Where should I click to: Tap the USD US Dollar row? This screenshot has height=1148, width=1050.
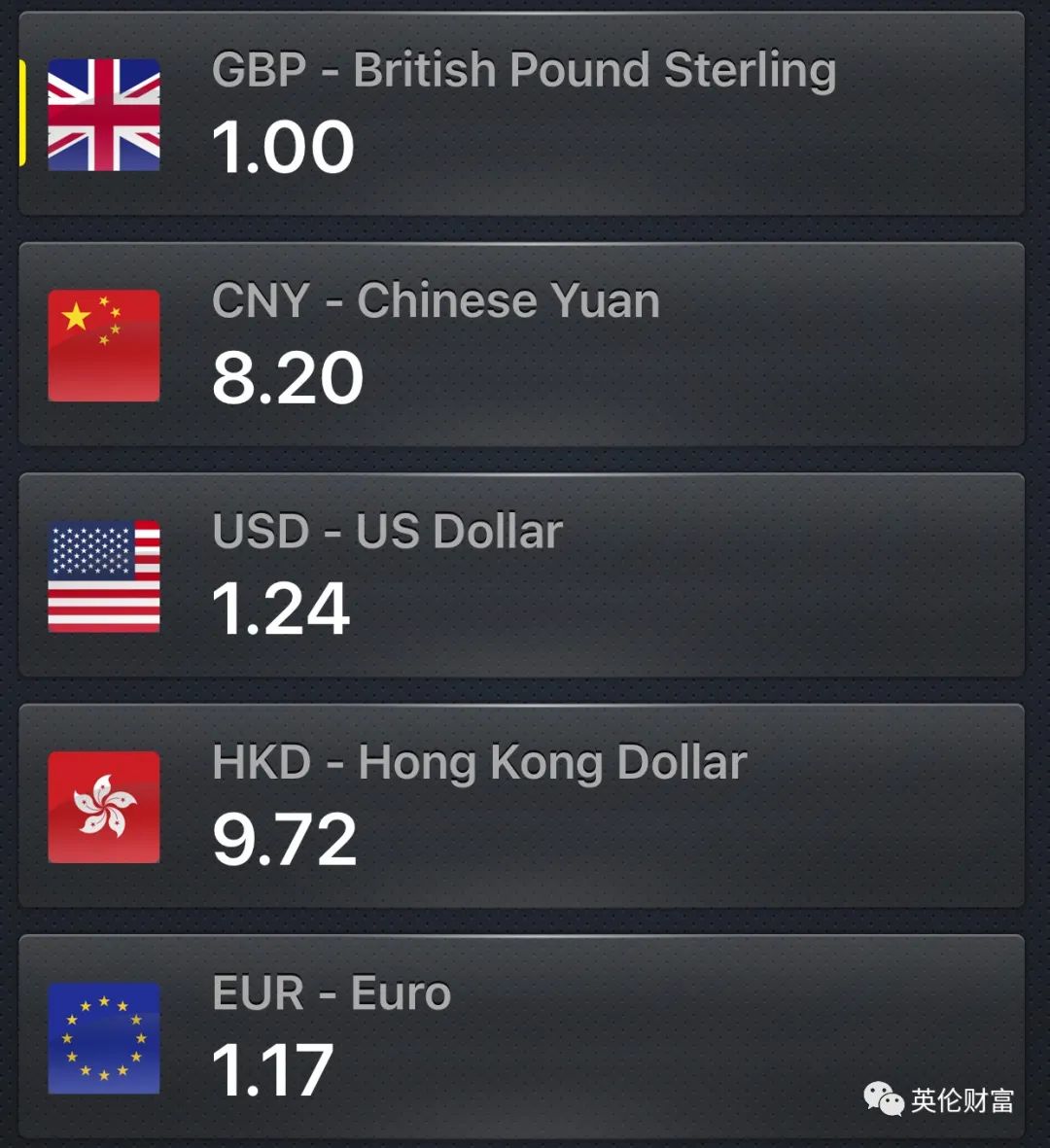coord(521,575)
